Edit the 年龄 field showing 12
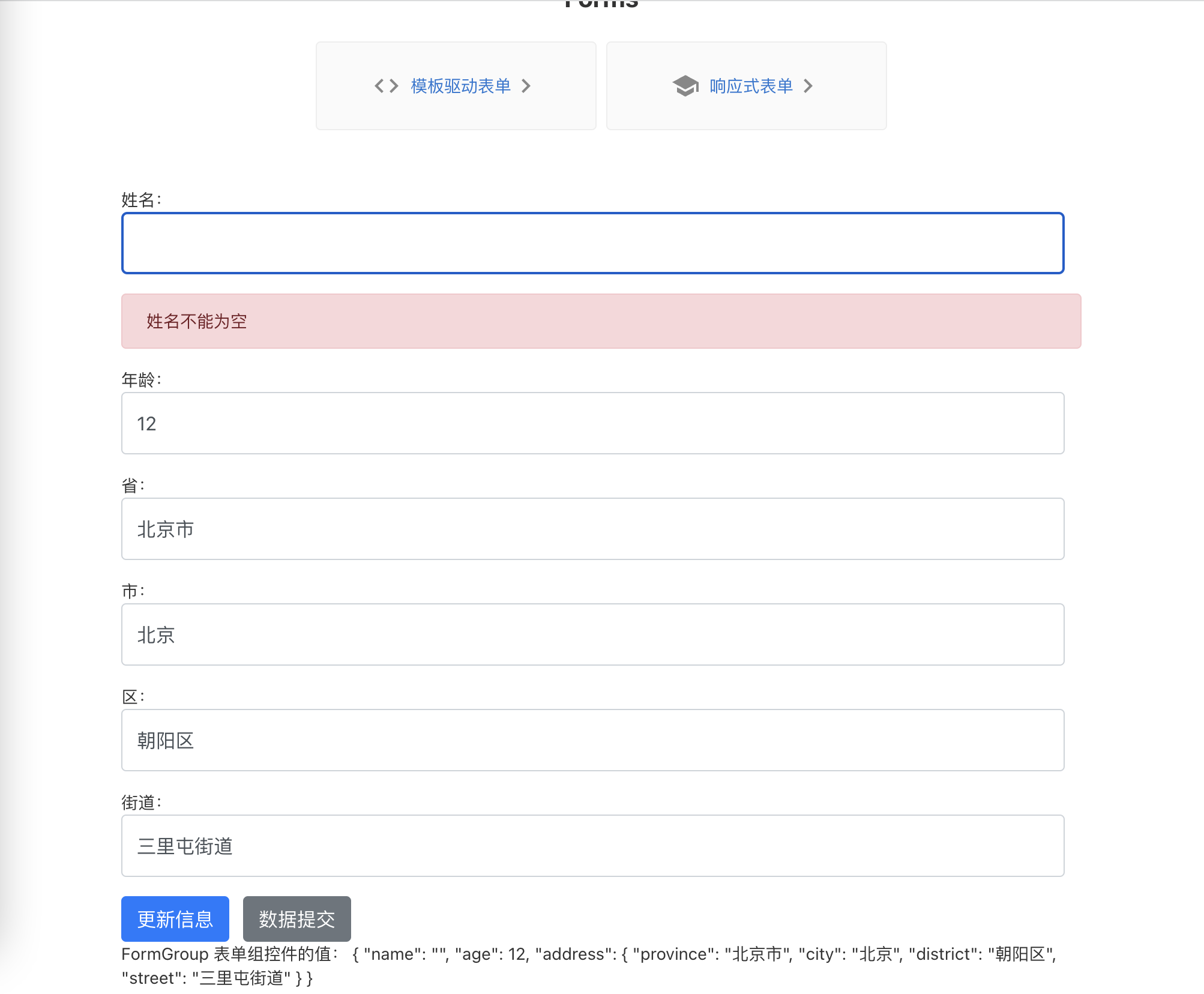The height and width of the screenshot is (994, 1204). (592, 423)
